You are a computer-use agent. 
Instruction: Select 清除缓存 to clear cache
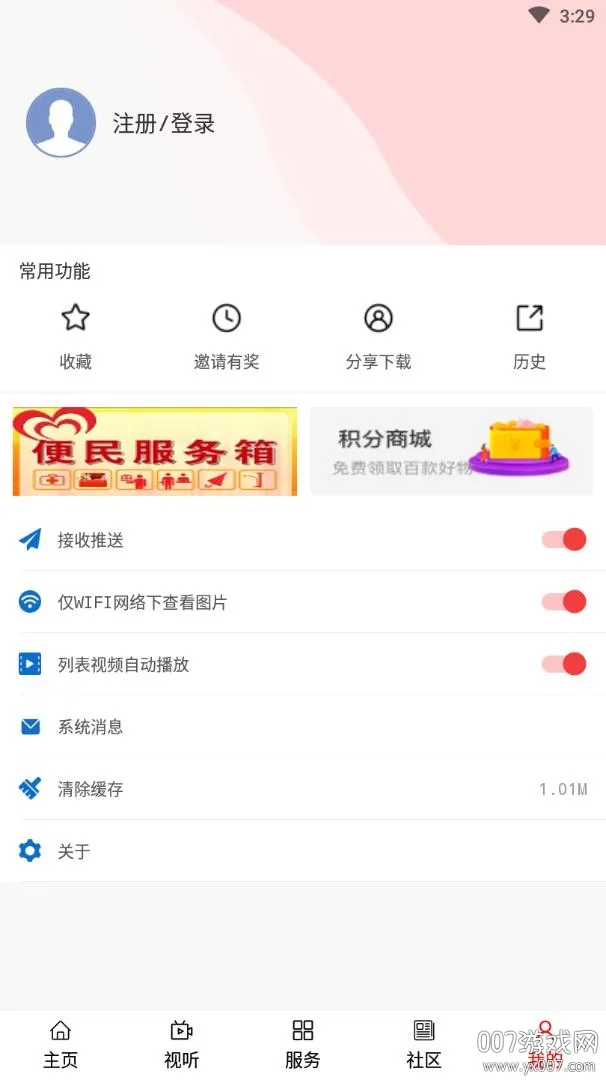pyautogui.click(x=90, y=789)
